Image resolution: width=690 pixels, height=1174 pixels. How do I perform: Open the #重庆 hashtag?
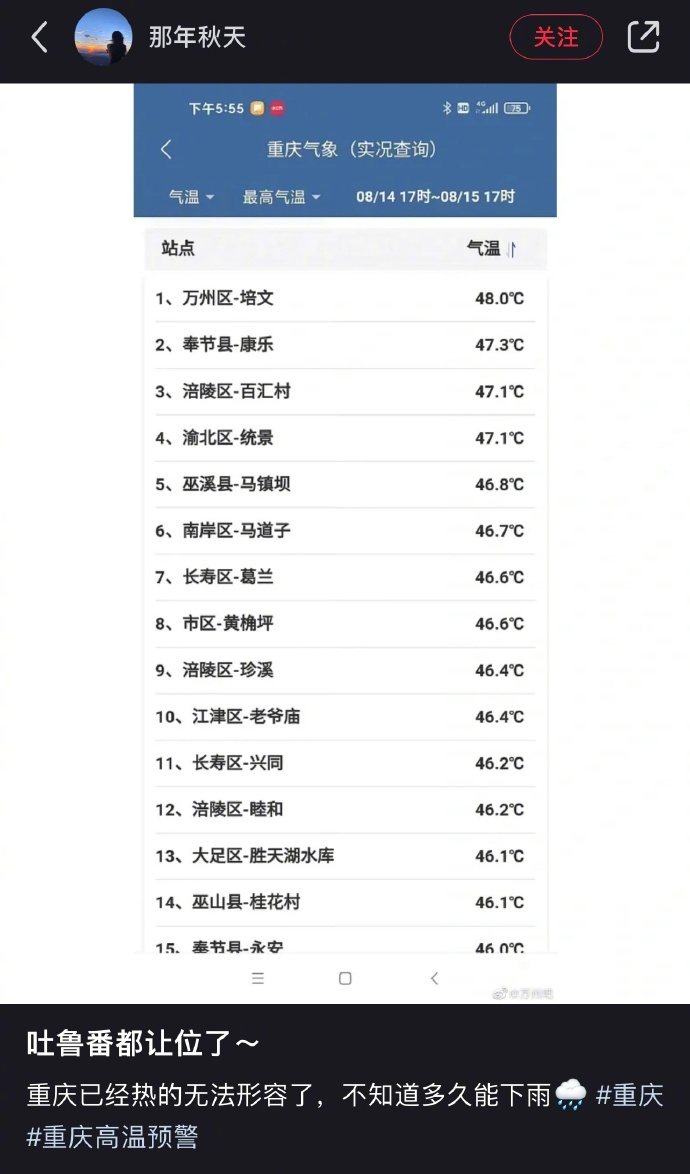pos(629,1095)
